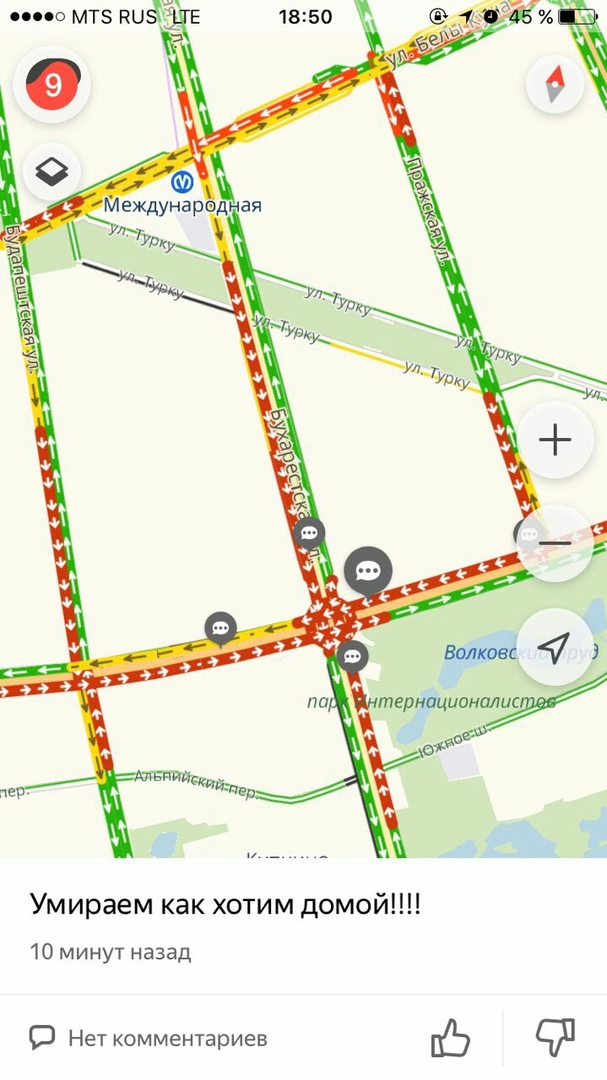Open comment bubble left of the intersection
The height and width of the screenshot is (1080, 607).
coord(220,628)
